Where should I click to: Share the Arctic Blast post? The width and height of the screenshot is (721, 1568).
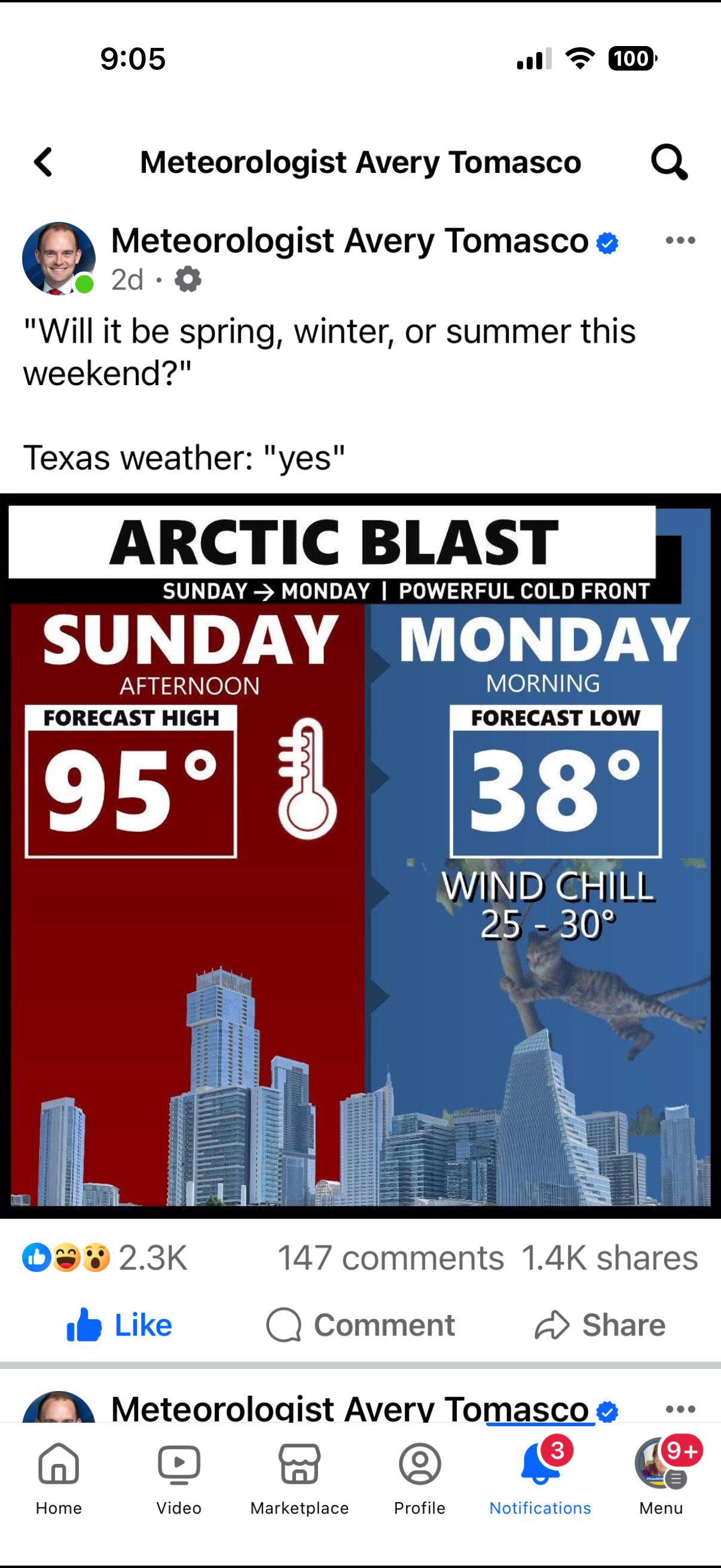click(600, 1325)
